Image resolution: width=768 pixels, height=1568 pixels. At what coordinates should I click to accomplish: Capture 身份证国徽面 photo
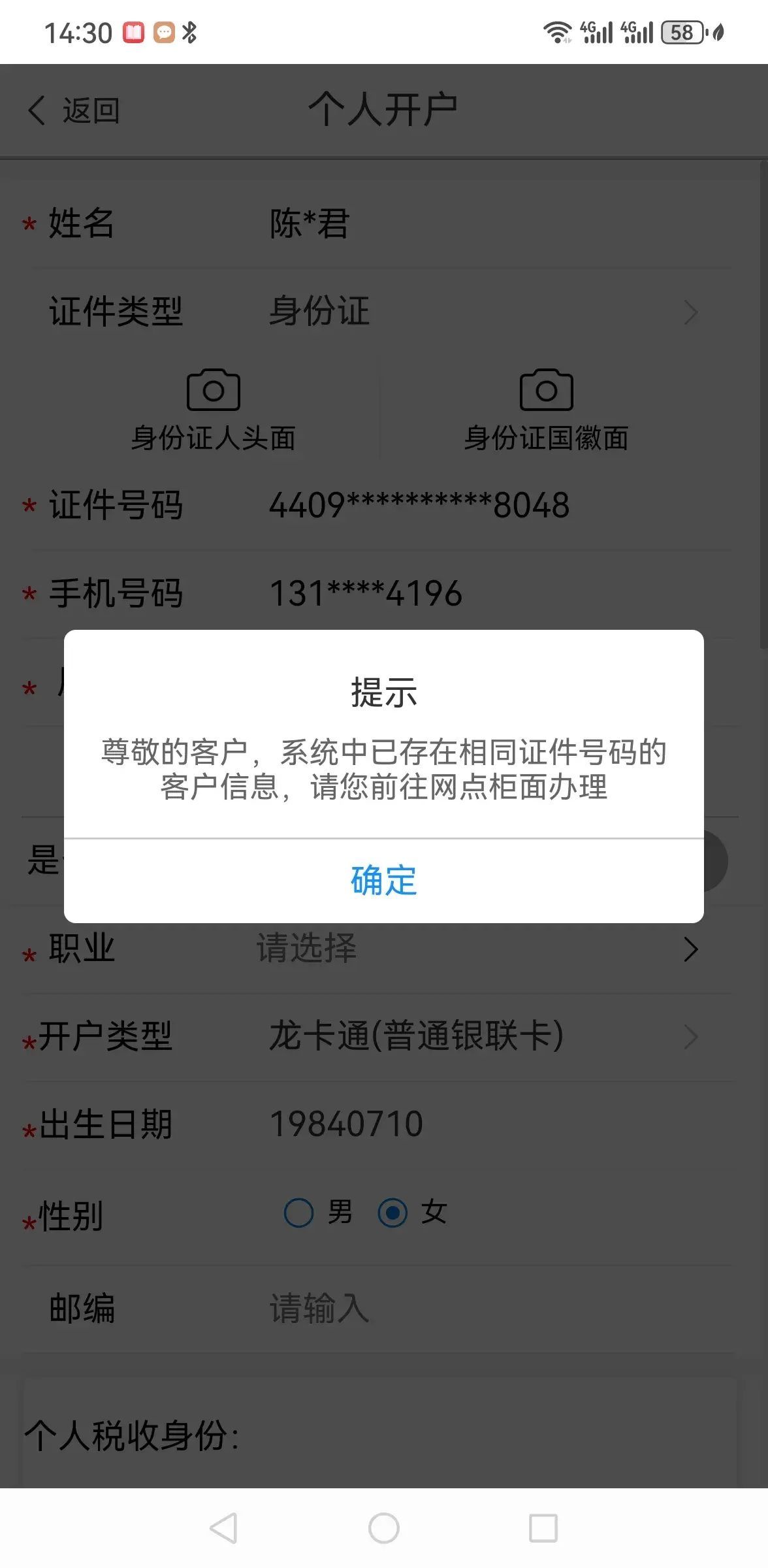546,409
